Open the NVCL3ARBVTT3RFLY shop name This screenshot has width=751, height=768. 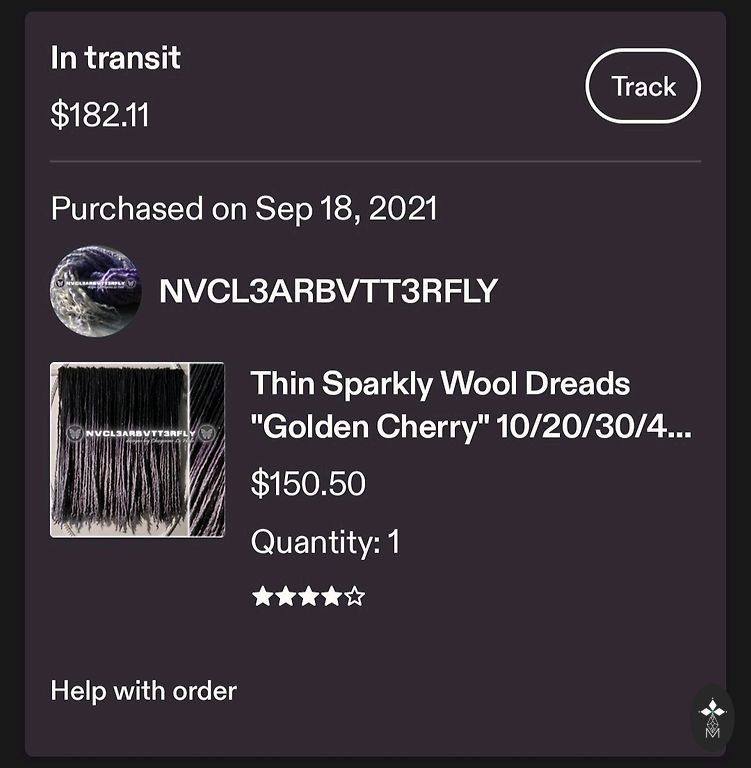[328, 291]
